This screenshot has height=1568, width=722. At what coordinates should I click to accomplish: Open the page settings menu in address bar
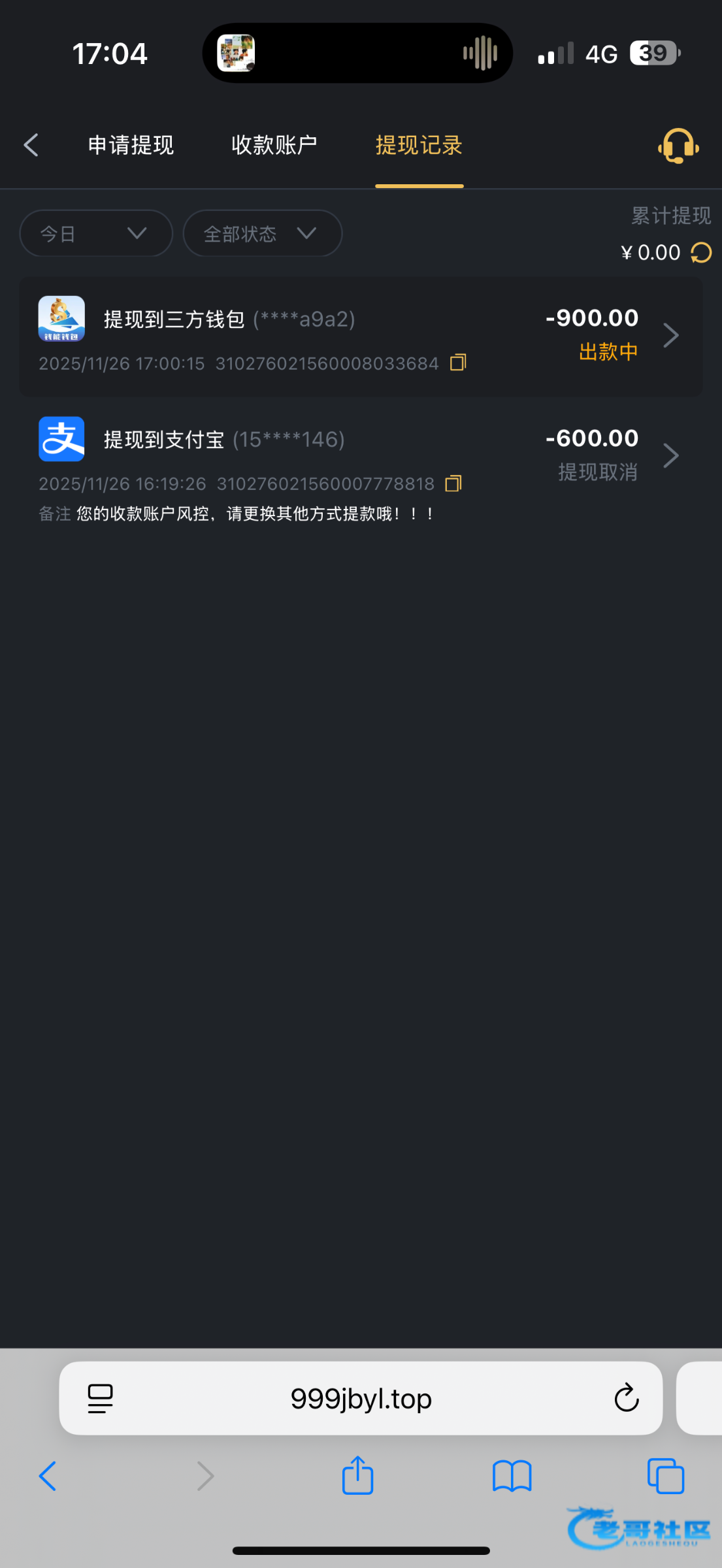(x=100, y=1399)
